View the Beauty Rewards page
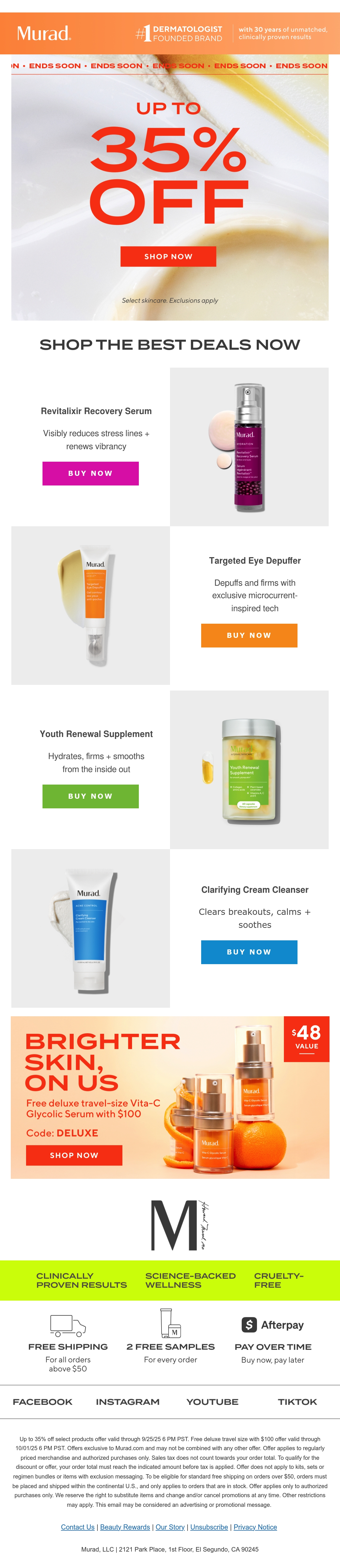The width and height of the screenshot is (340, 1568). point(125,1527)
